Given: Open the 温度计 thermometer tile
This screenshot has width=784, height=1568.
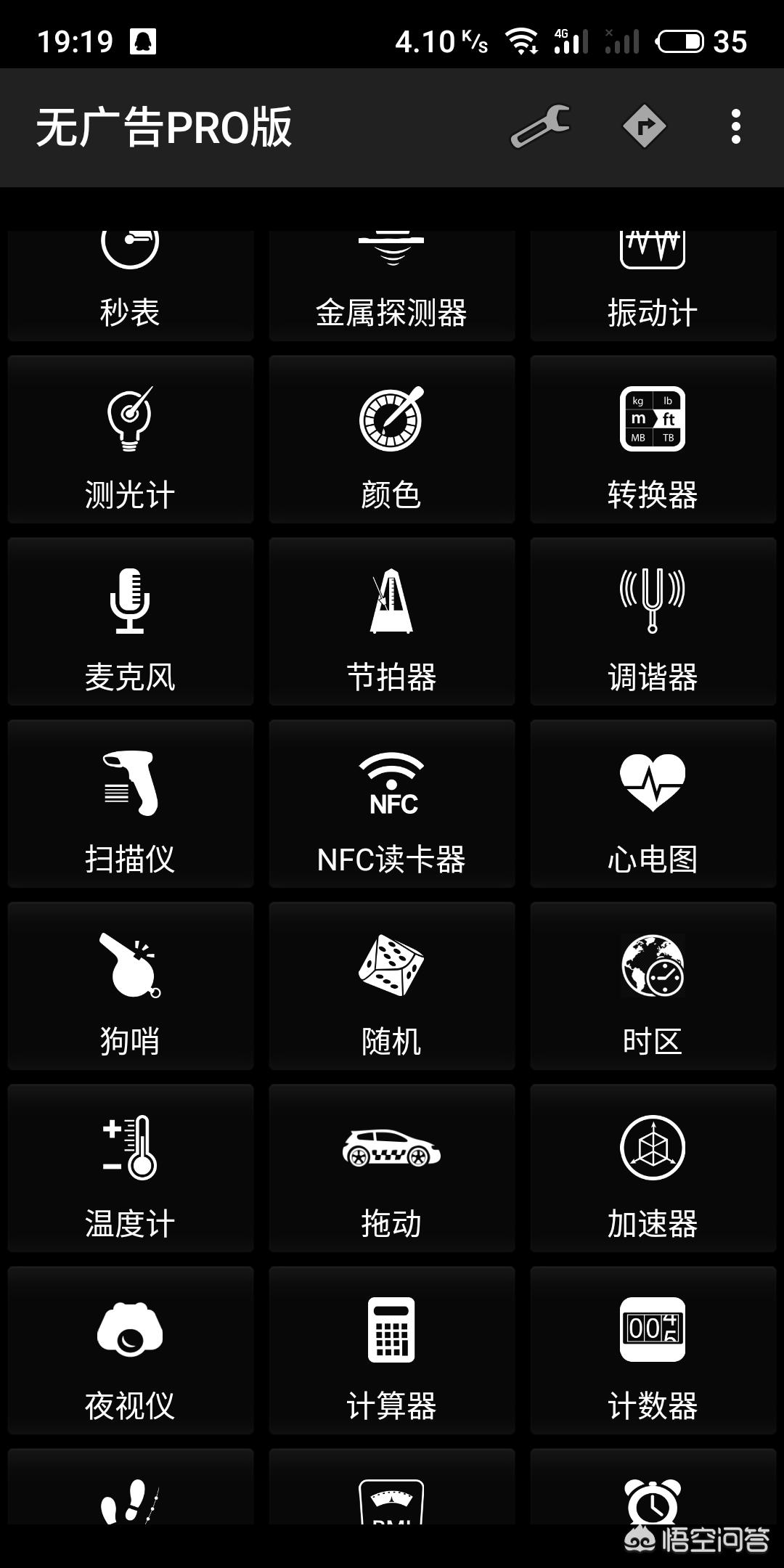Looking at the screenshot, I should click(131, 1168).
